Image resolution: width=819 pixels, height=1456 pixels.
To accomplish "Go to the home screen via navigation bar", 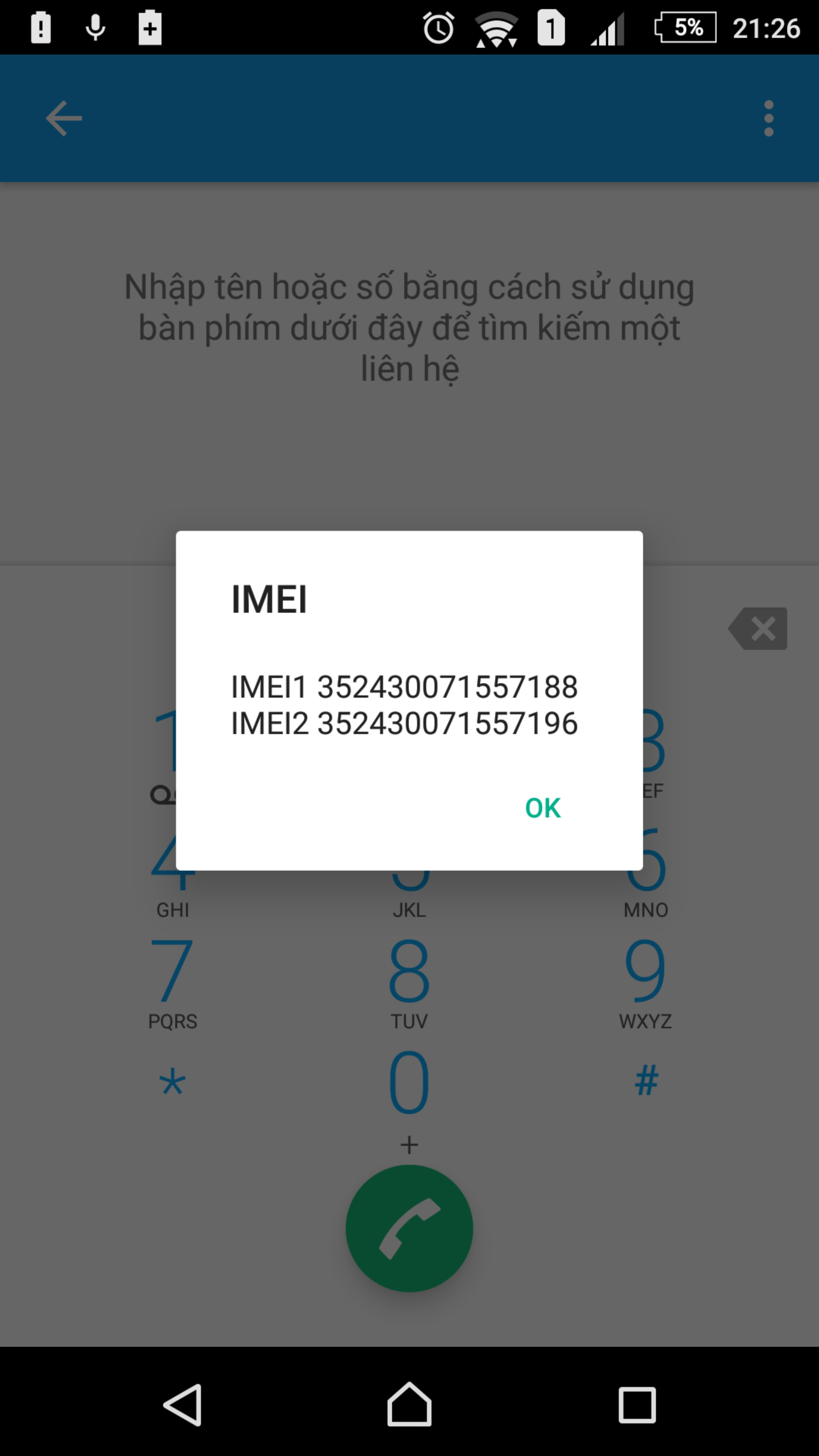I will [x=409, y=1404].
